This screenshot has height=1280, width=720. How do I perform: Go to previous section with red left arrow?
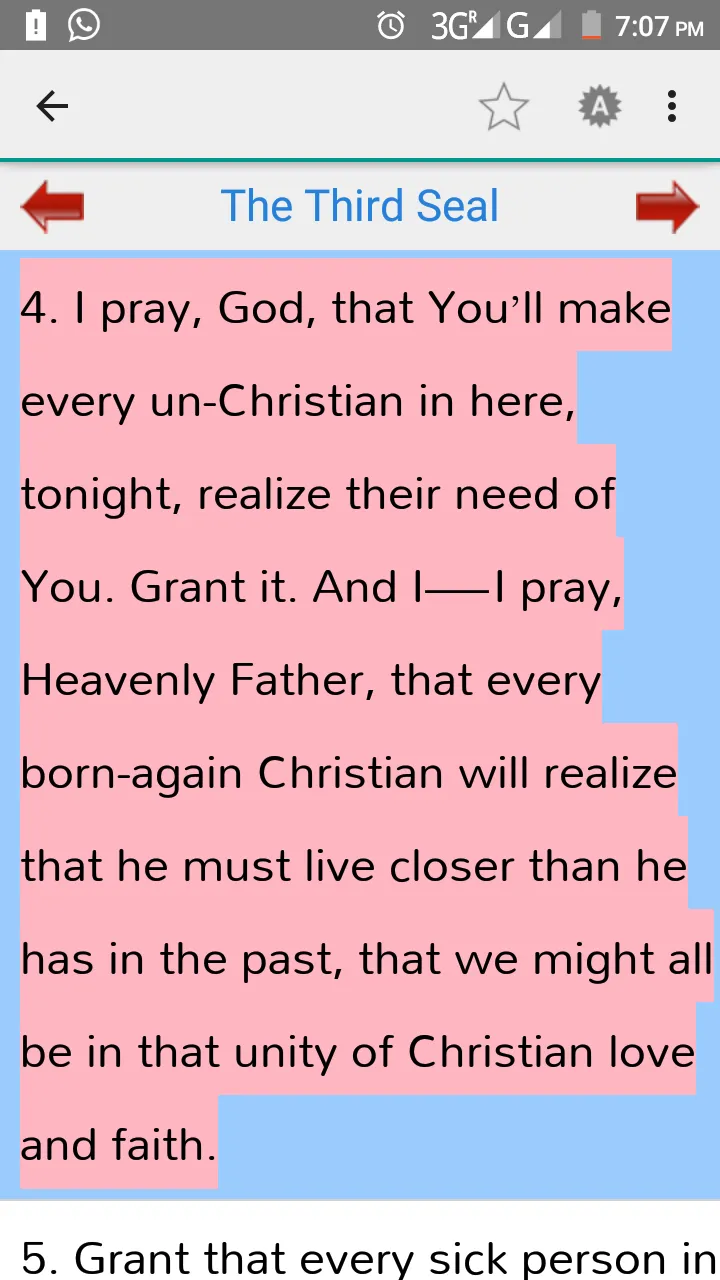[52, 207]
